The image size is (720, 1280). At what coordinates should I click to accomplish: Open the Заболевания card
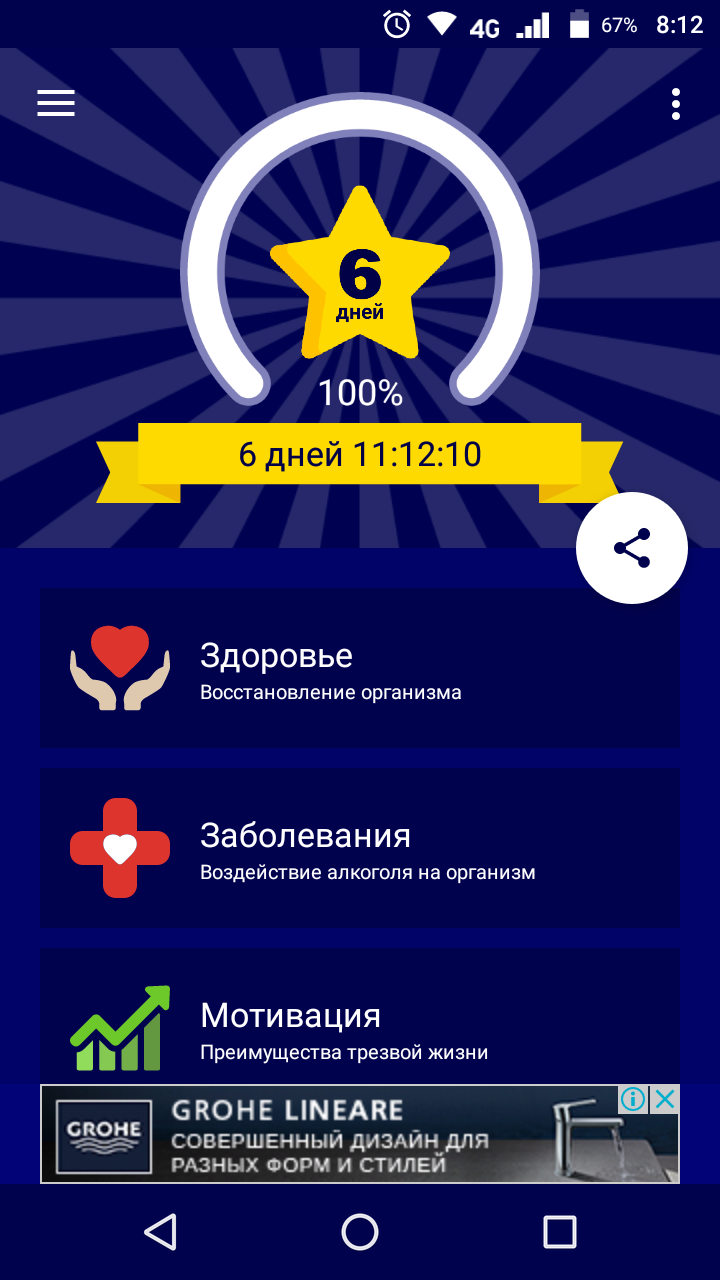(360, 847)
